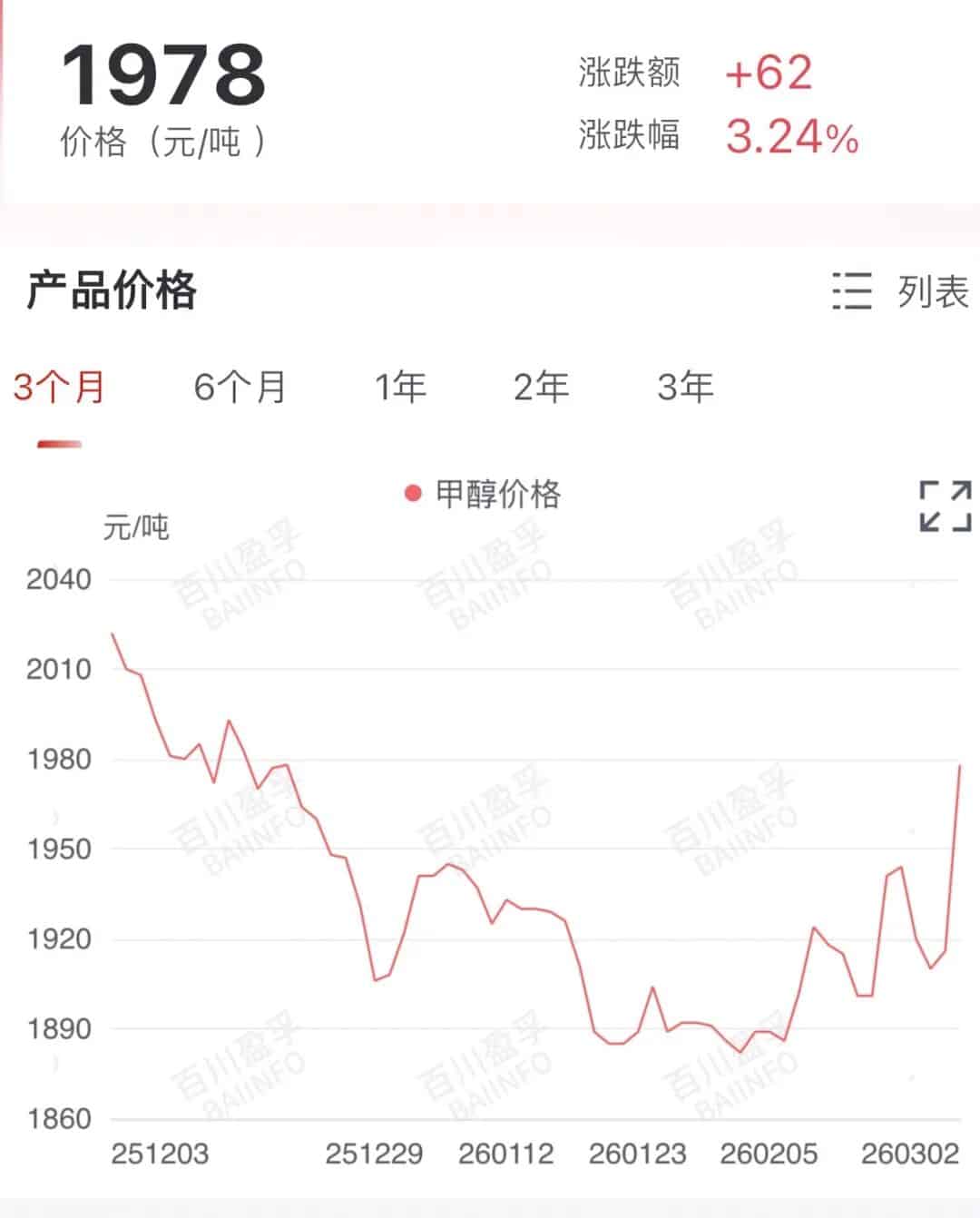
Task: Show the 1年 price chart
Action: 400,388
